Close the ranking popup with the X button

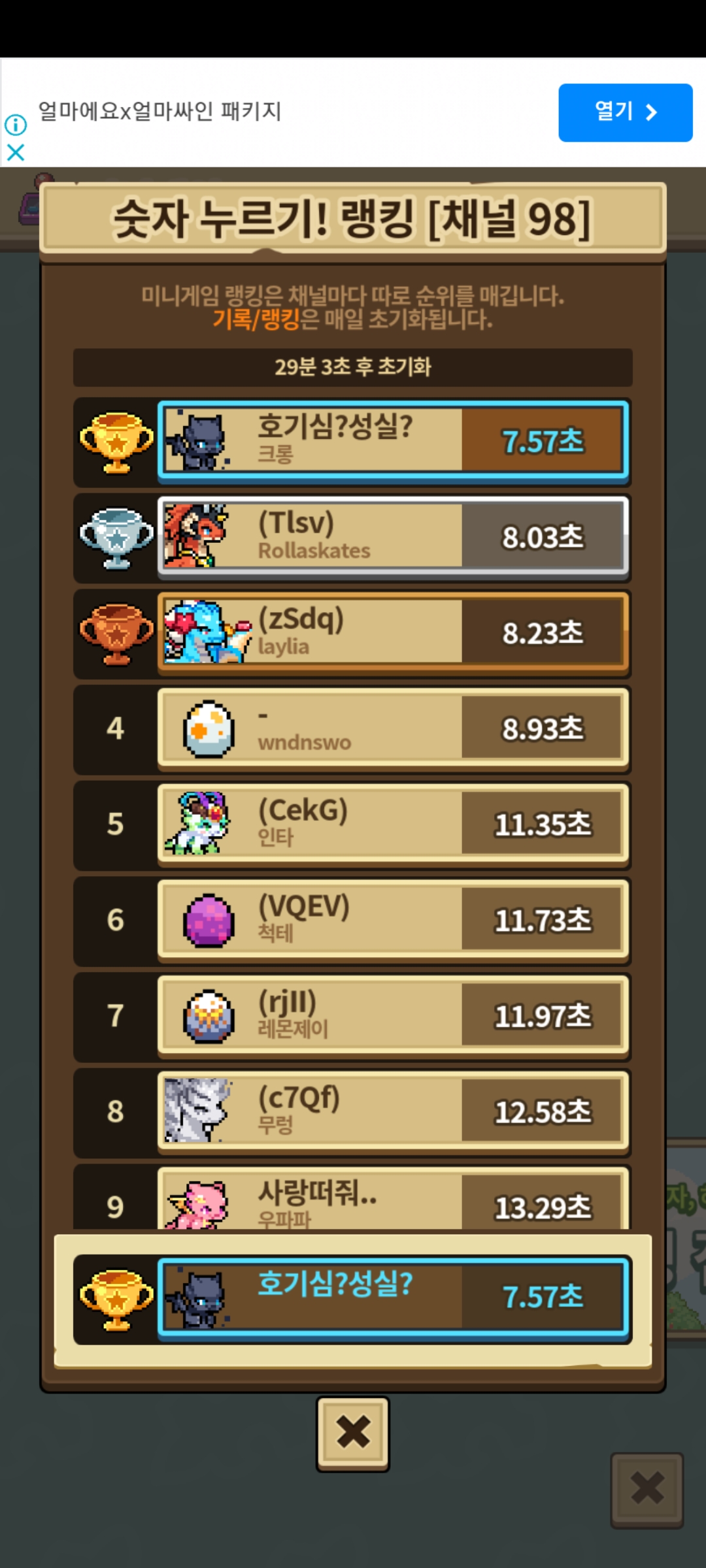tap(352, 1434)
